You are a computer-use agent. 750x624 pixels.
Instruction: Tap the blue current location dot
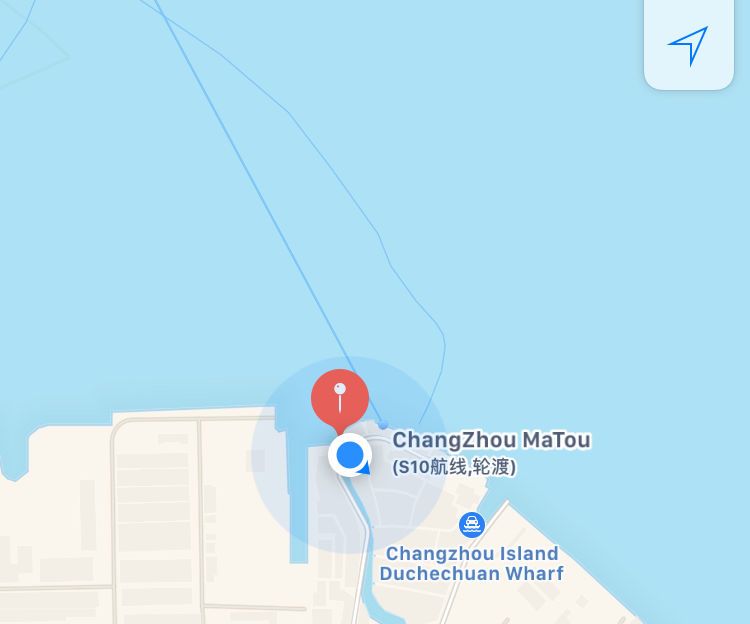click(350, 456)
